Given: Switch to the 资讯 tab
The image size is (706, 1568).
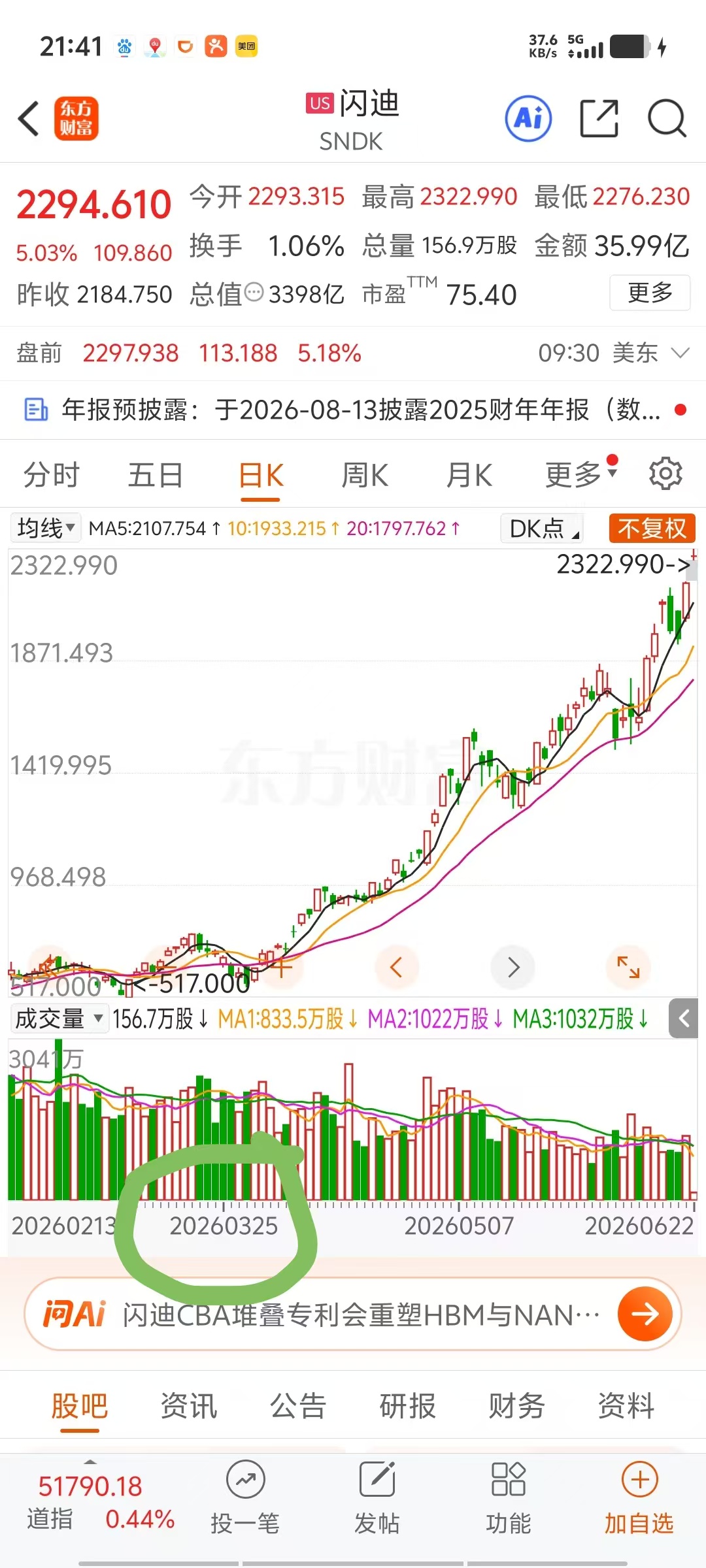Looking at the screenshot, I should tap(189, 1405).
